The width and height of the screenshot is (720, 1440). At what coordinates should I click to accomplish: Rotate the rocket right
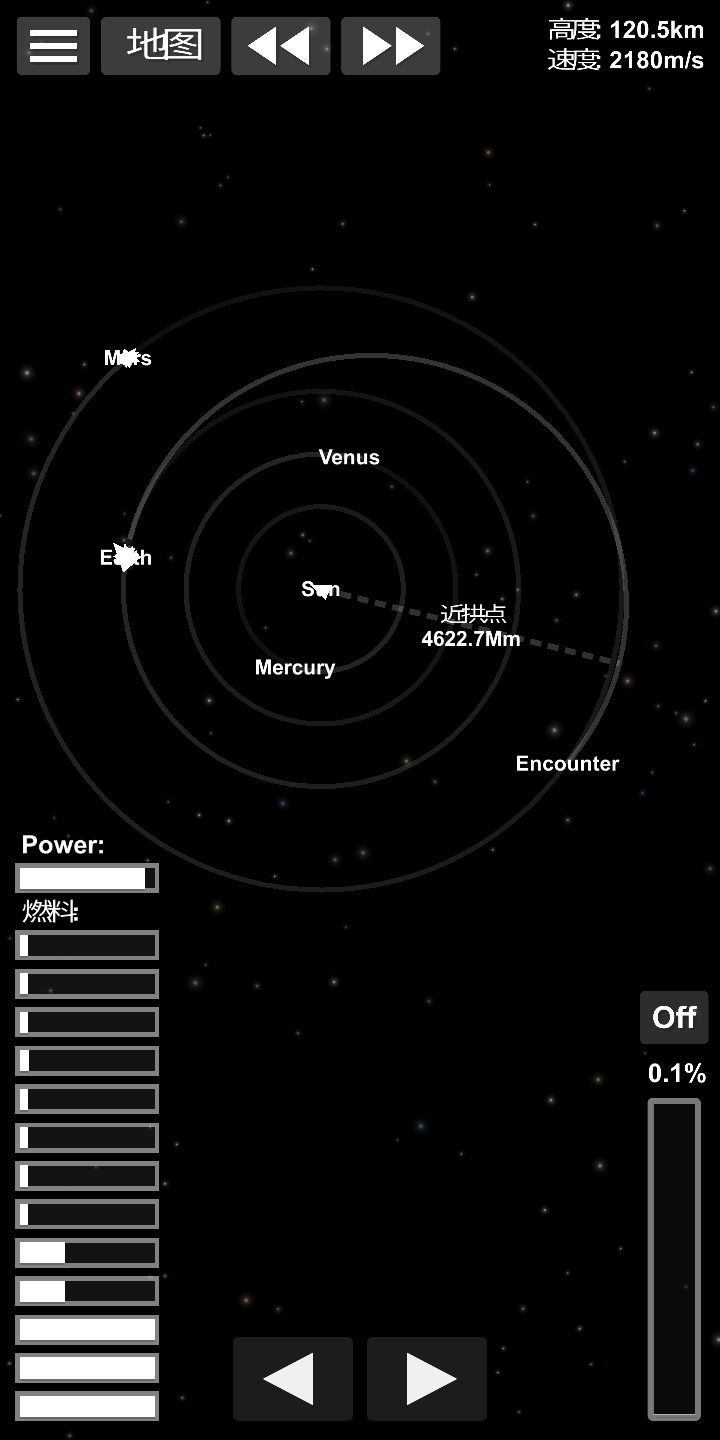427,1379
